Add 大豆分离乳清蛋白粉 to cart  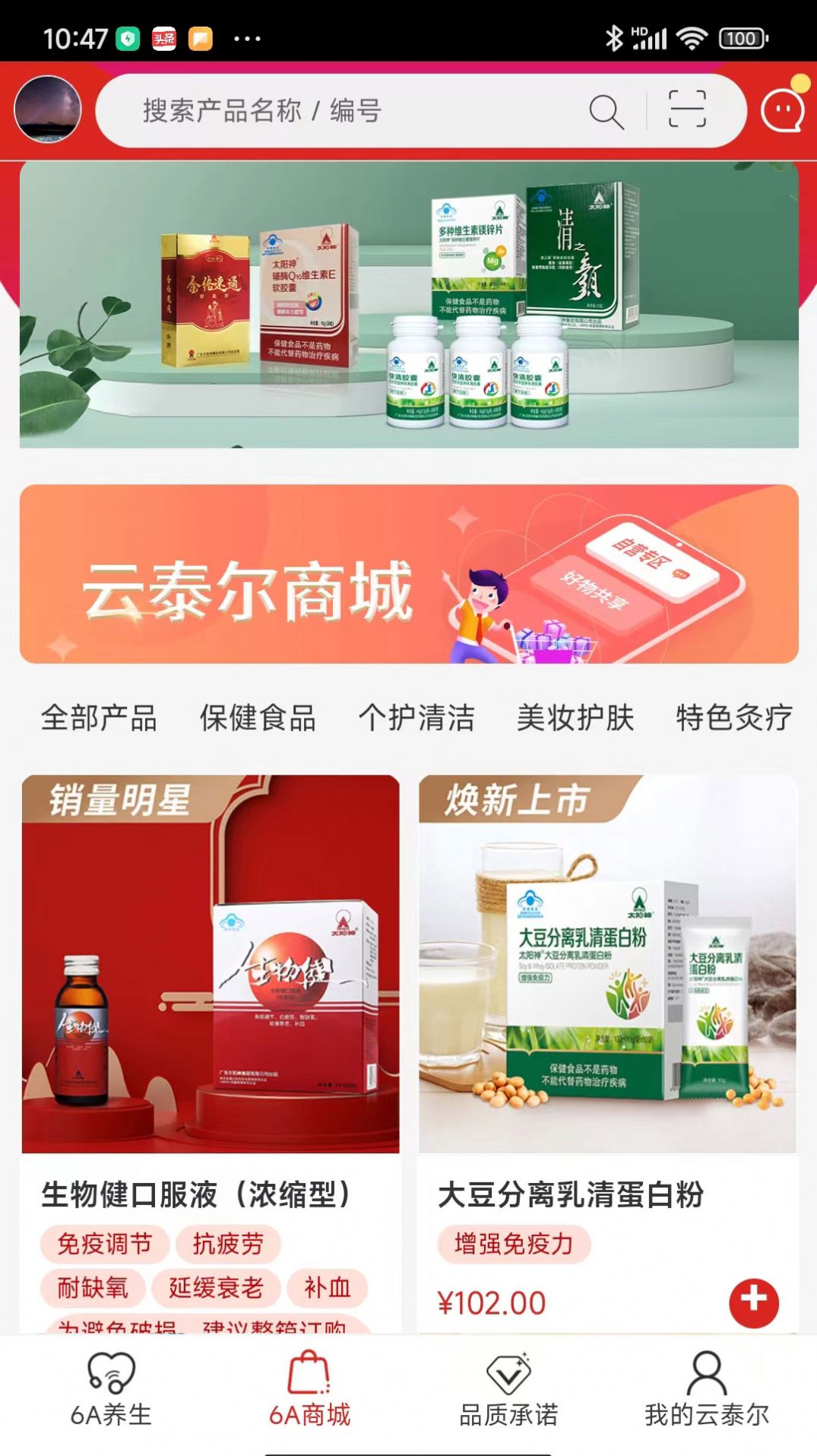click(753, 1302)
